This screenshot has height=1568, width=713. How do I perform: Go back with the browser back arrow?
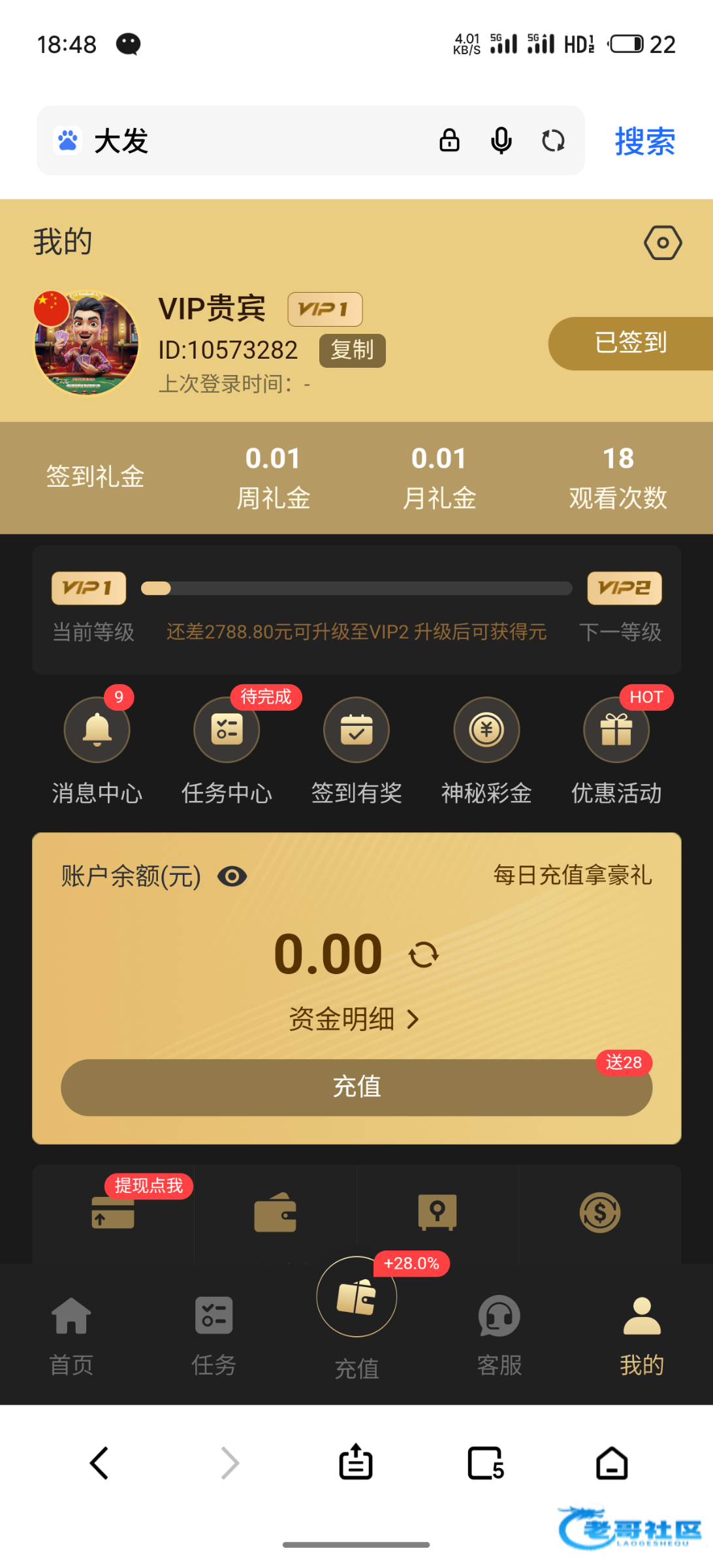(x=99, y=1462)
